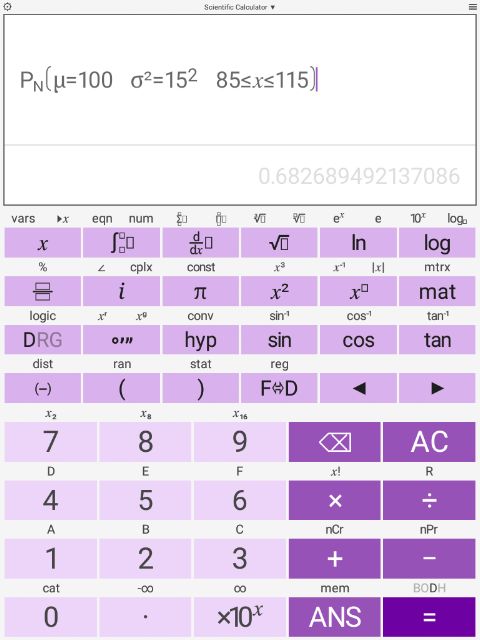
Task: Tap the equals key
Action: coord(429,617)
